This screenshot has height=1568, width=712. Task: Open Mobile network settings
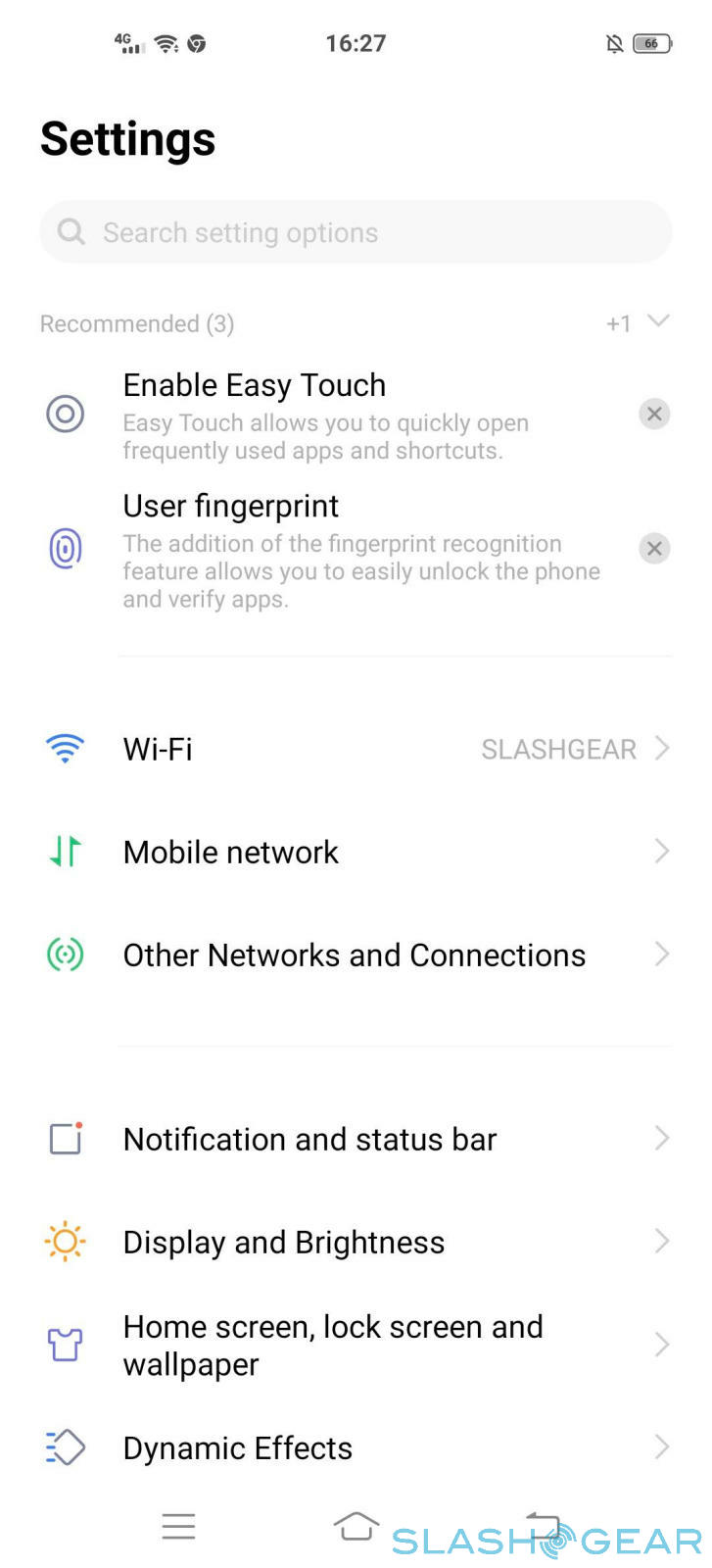coord(356,852)
